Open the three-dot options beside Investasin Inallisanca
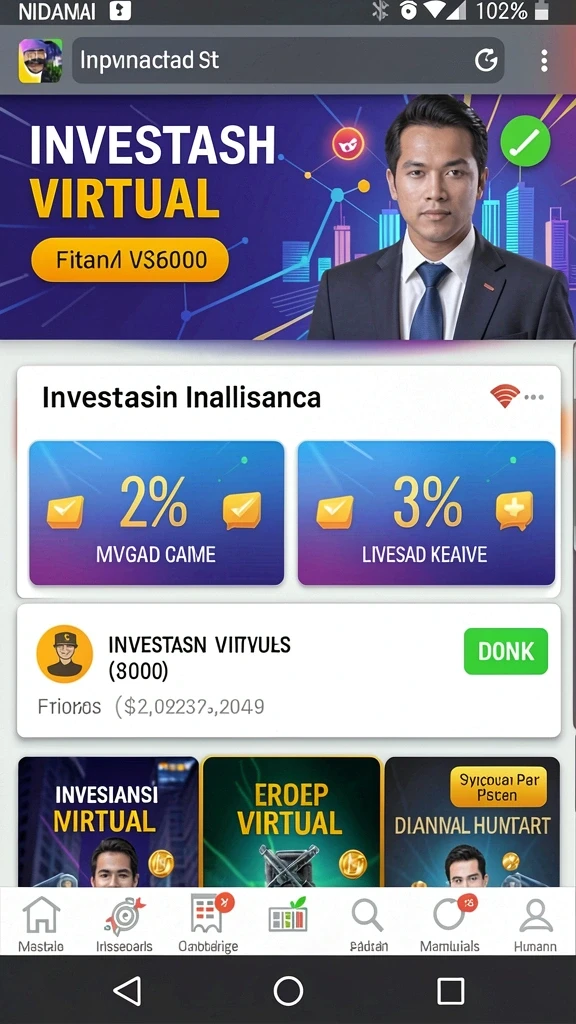The height and width of the screenshot is (1024, 576). click(534, 397)
